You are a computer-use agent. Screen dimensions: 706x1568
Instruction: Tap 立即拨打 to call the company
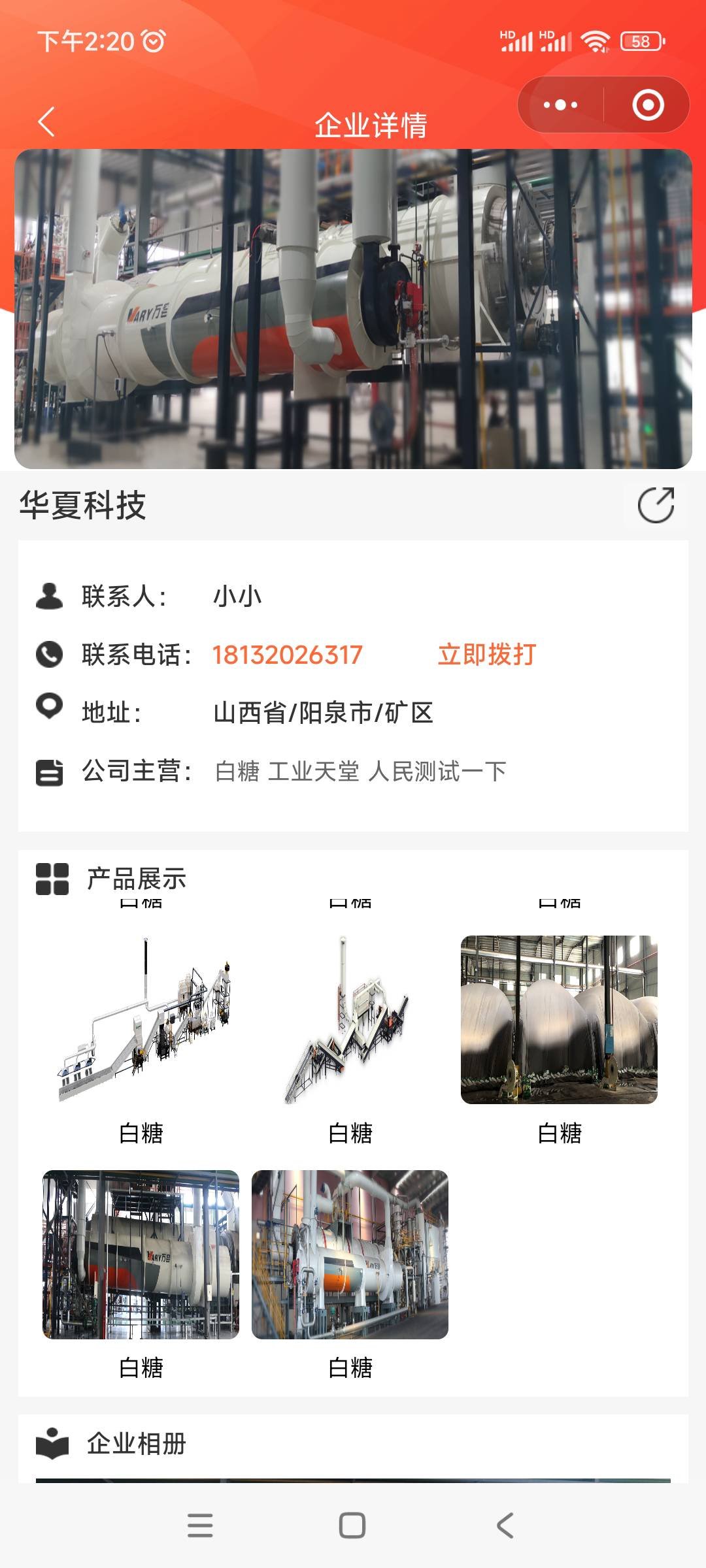coord(487,655)
